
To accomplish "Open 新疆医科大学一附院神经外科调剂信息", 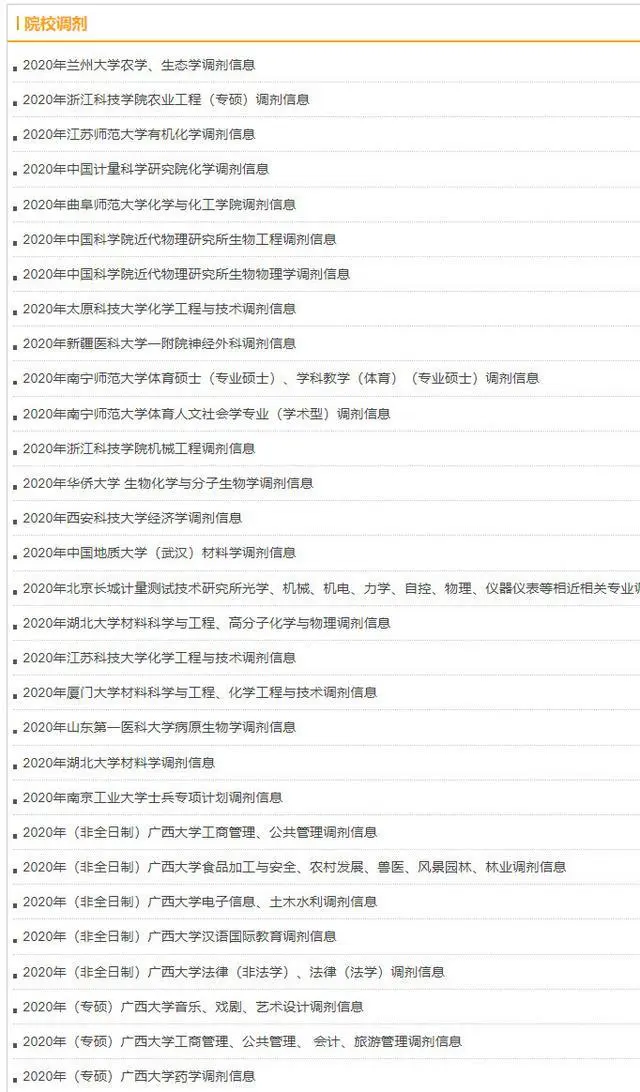I will (158, 343).
